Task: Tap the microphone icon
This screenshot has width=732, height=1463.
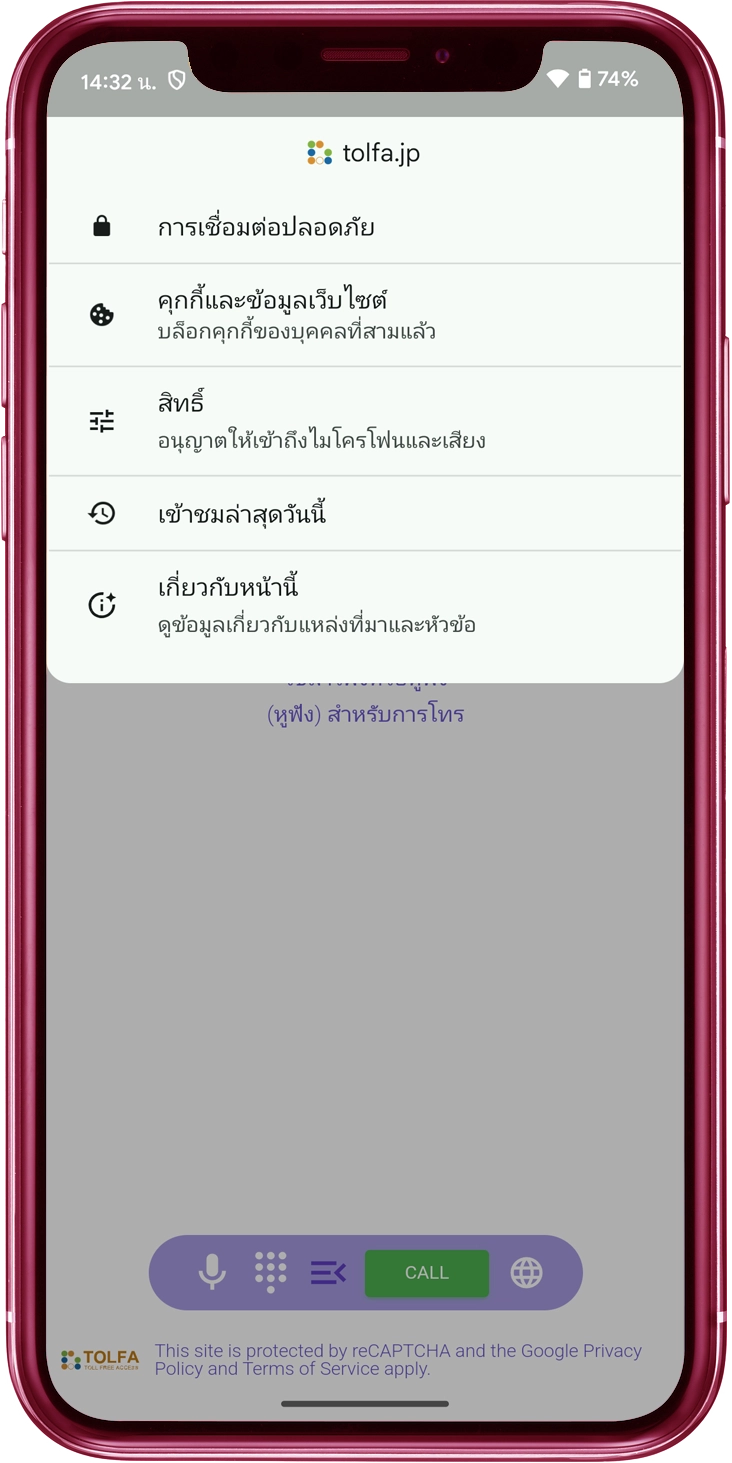Action: pos(212,1273)
